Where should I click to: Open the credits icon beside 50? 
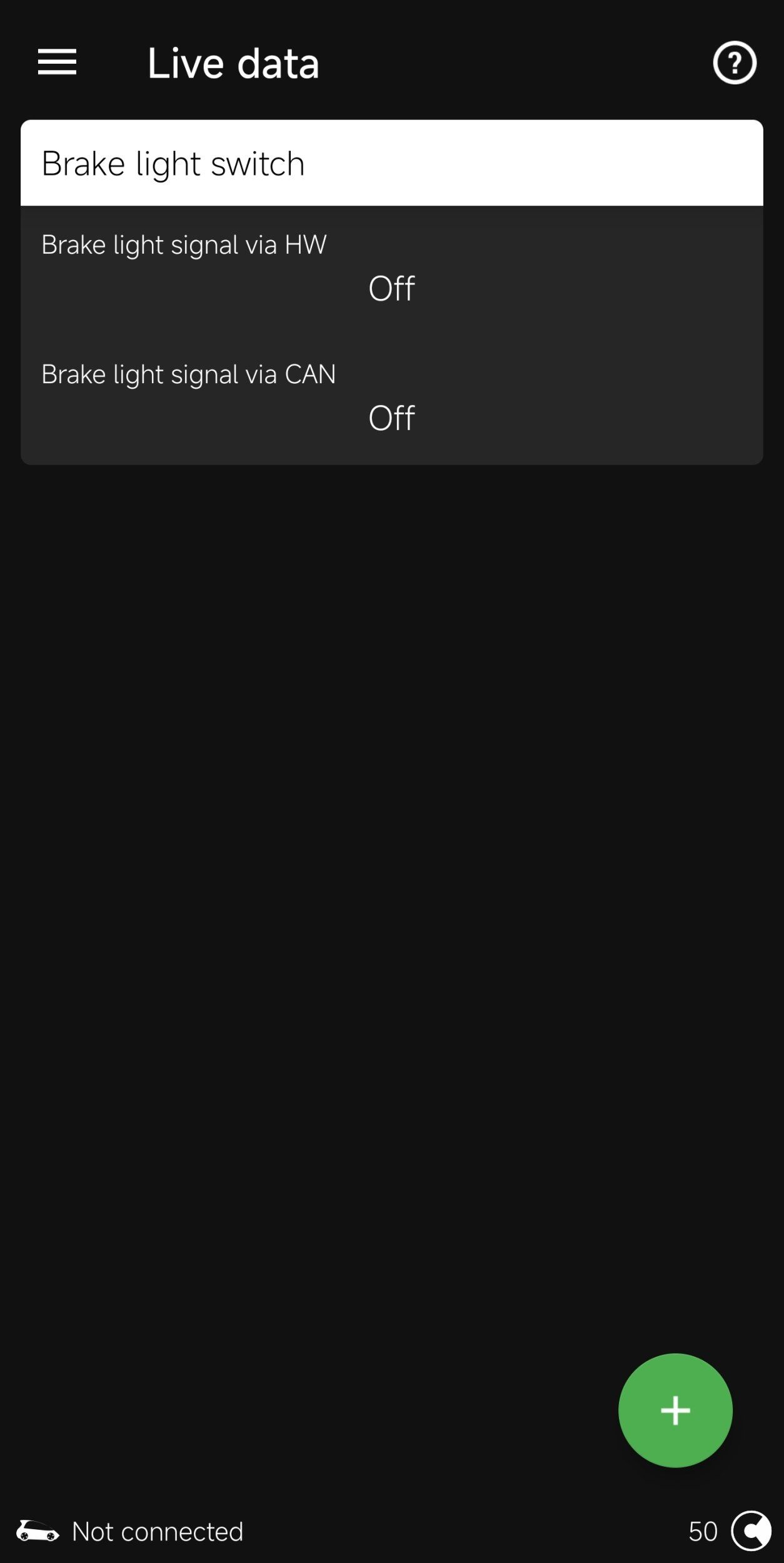point(751,1531)
